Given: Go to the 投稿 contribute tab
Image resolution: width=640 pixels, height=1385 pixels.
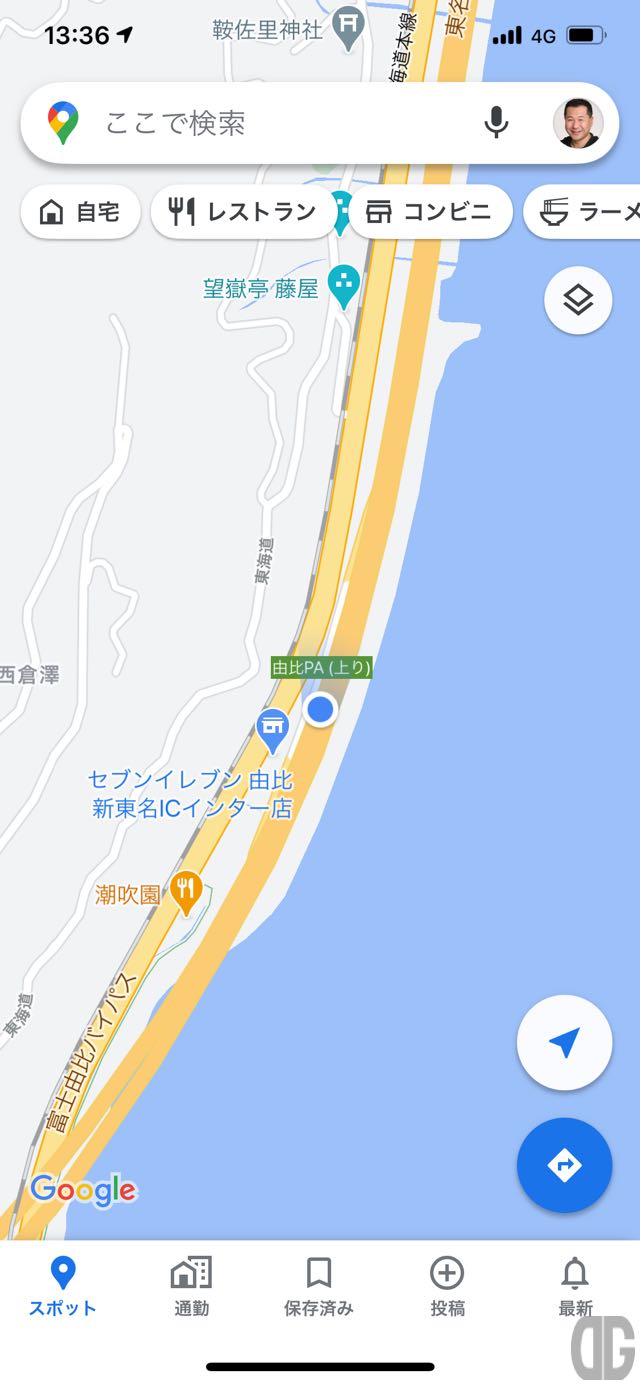Looking at the screenshot, I should (x=447, y=1287).
